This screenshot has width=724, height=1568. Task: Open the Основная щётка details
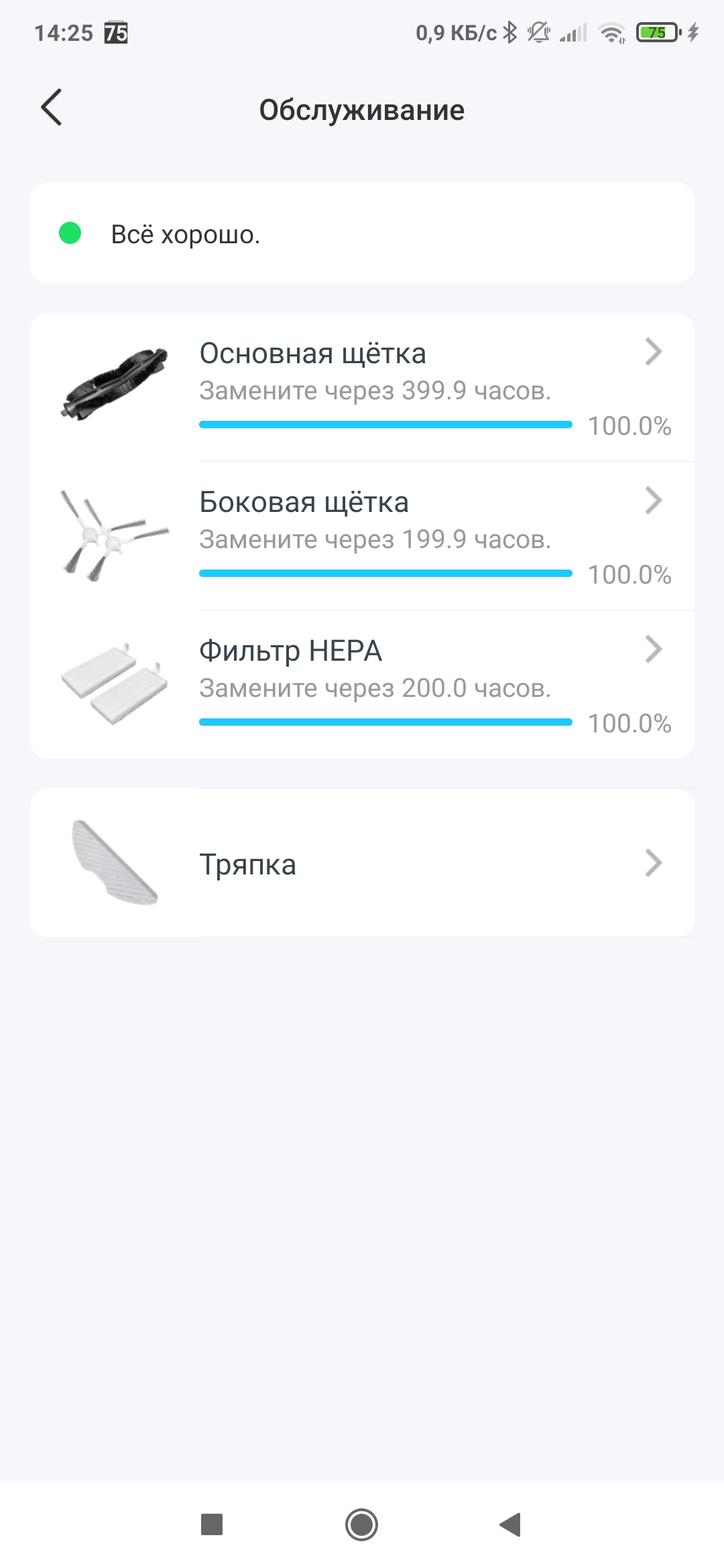[x=362, y=387]
